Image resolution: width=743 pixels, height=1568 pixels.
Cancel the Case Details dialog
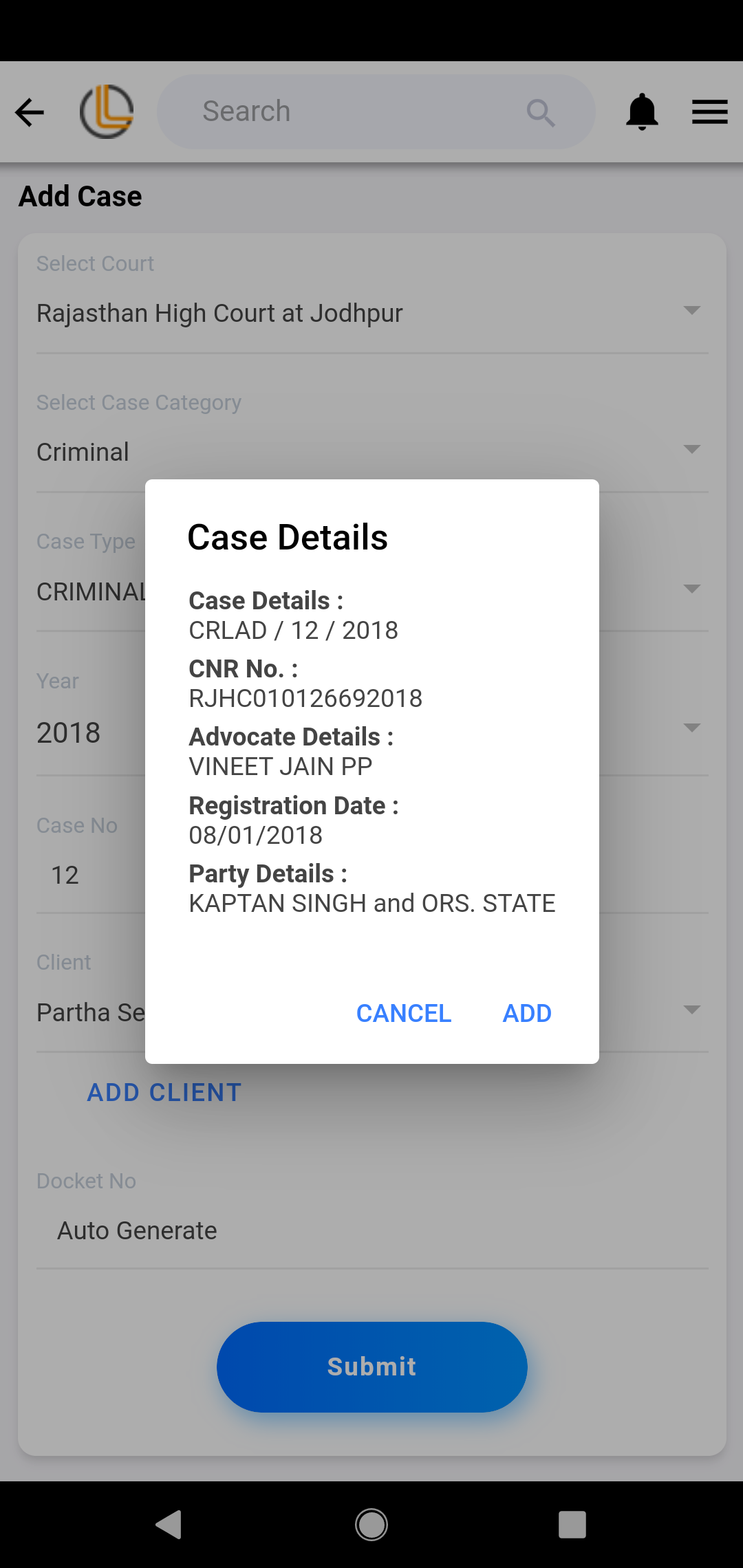click(x=404, y=1013)
